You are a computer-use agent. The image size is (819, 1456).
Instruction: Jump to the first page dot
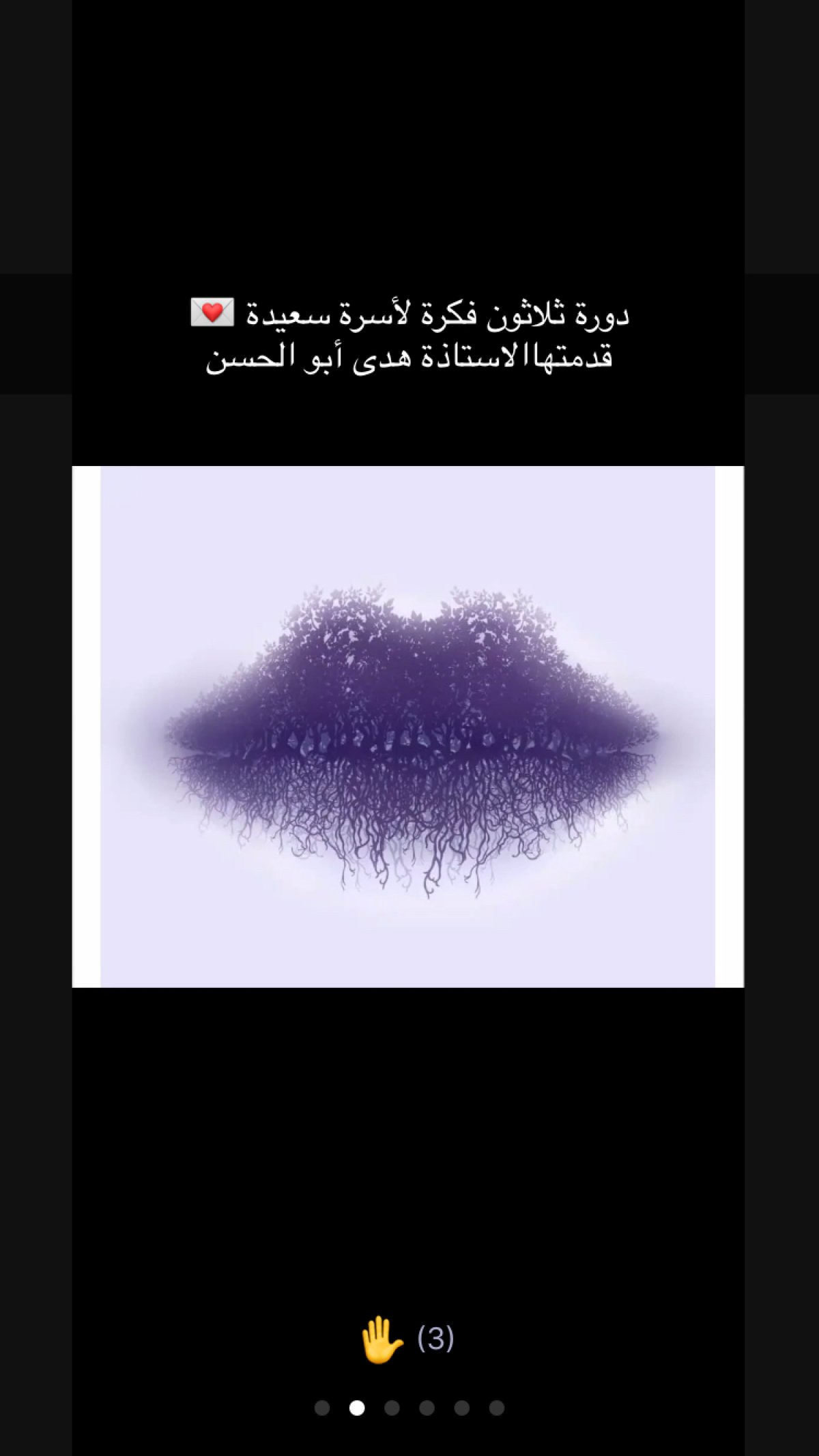[x=322, y=1408]
